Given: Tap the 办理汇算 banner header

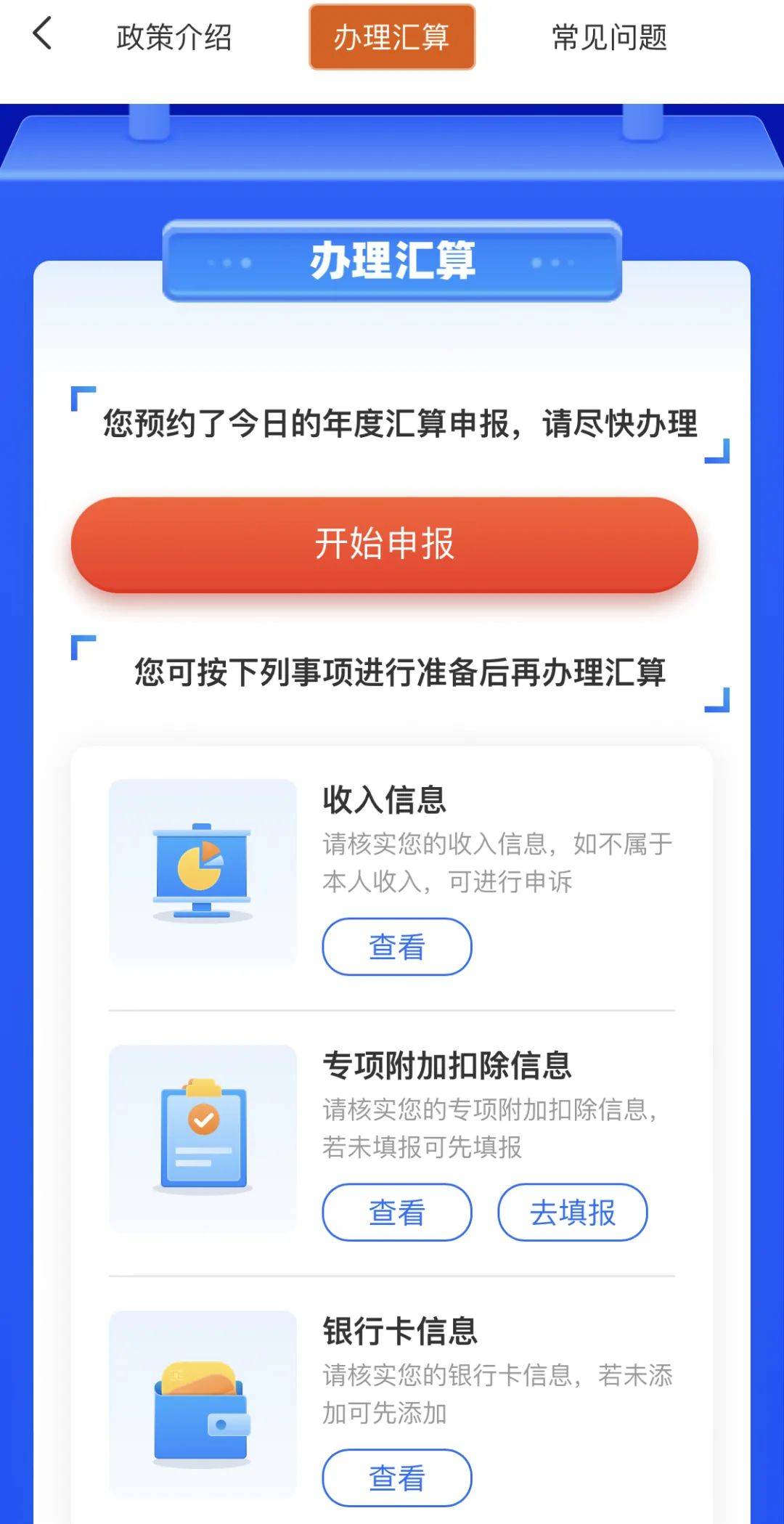Looking at the screenshot, I should 392,263.
